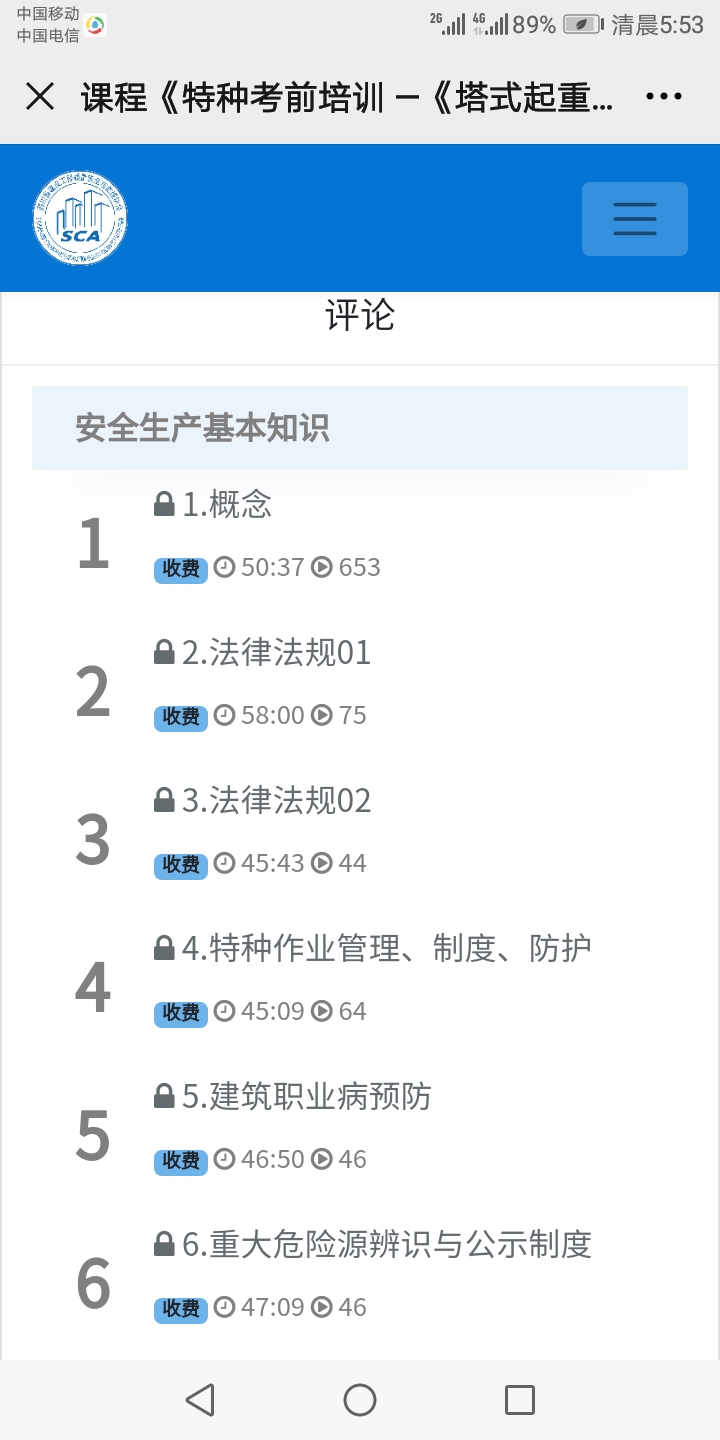
Task: Go back with system navigation button
Action: pos(200,1400)
